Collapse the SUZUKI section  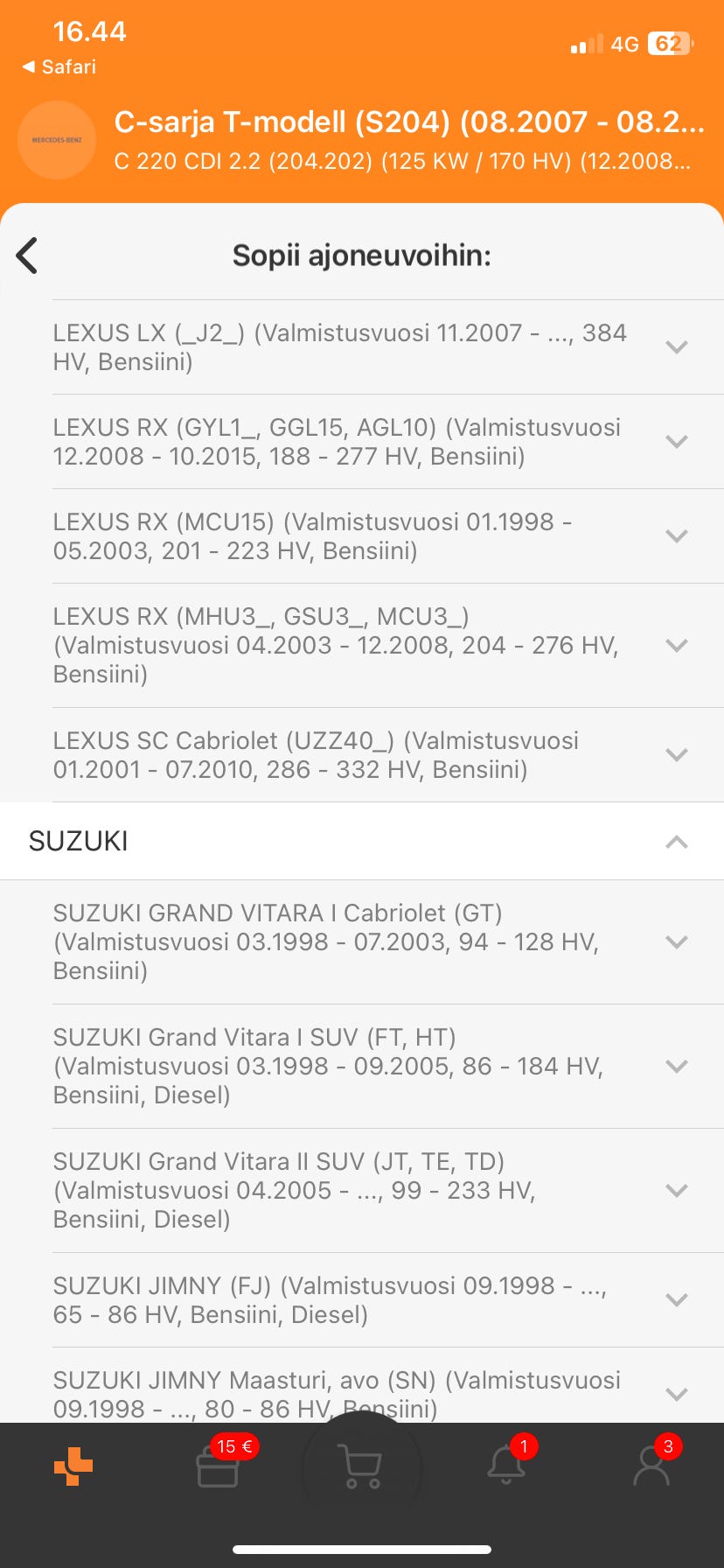coord(676,842)
